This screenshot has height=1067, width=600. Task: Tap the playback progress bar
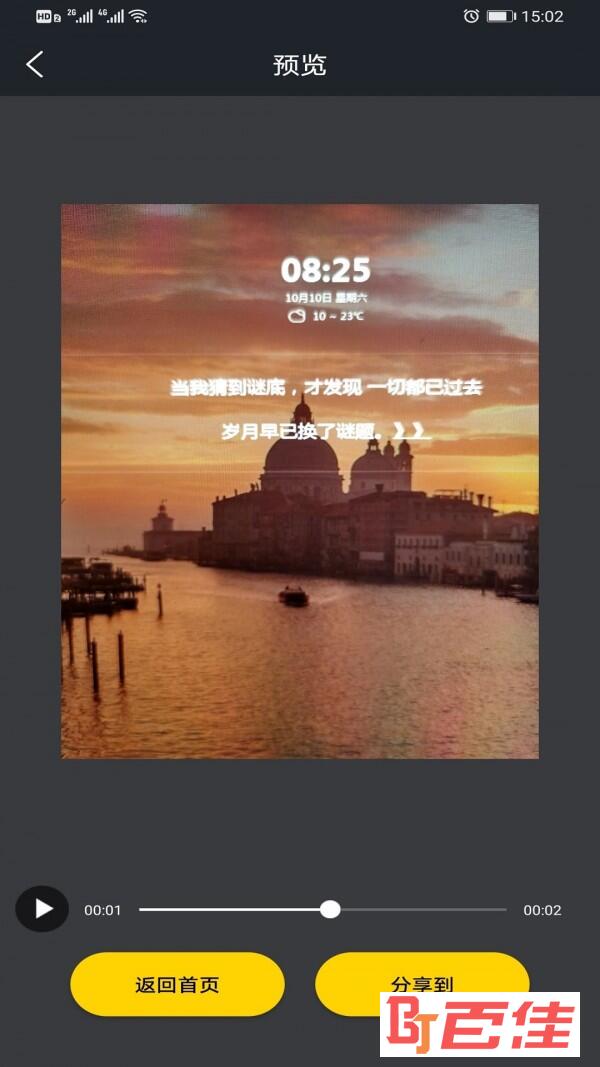coord(322,910)
